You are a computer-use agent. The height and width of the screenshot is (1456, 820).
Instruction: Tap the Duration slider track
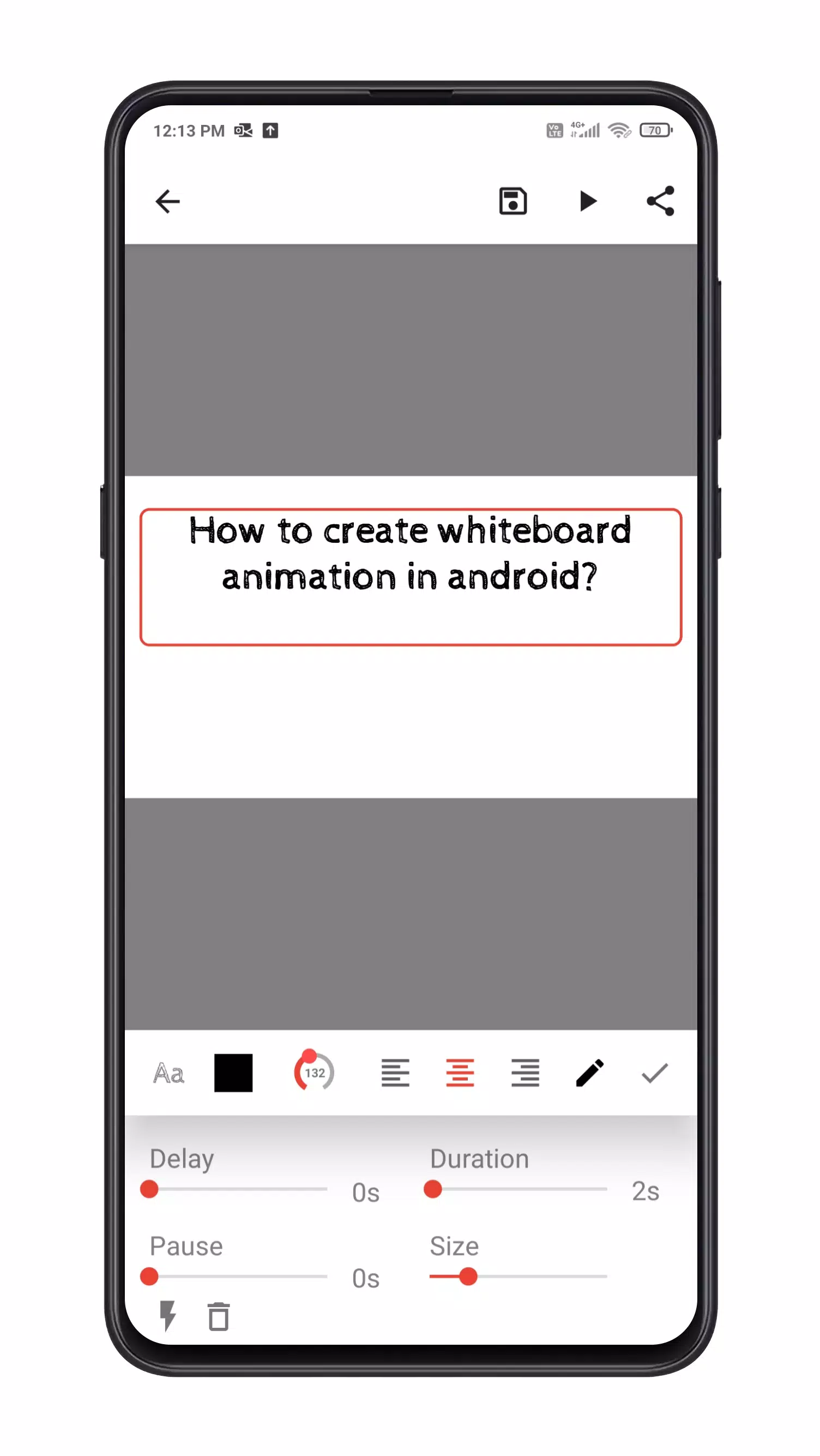tap(520, 1189)
